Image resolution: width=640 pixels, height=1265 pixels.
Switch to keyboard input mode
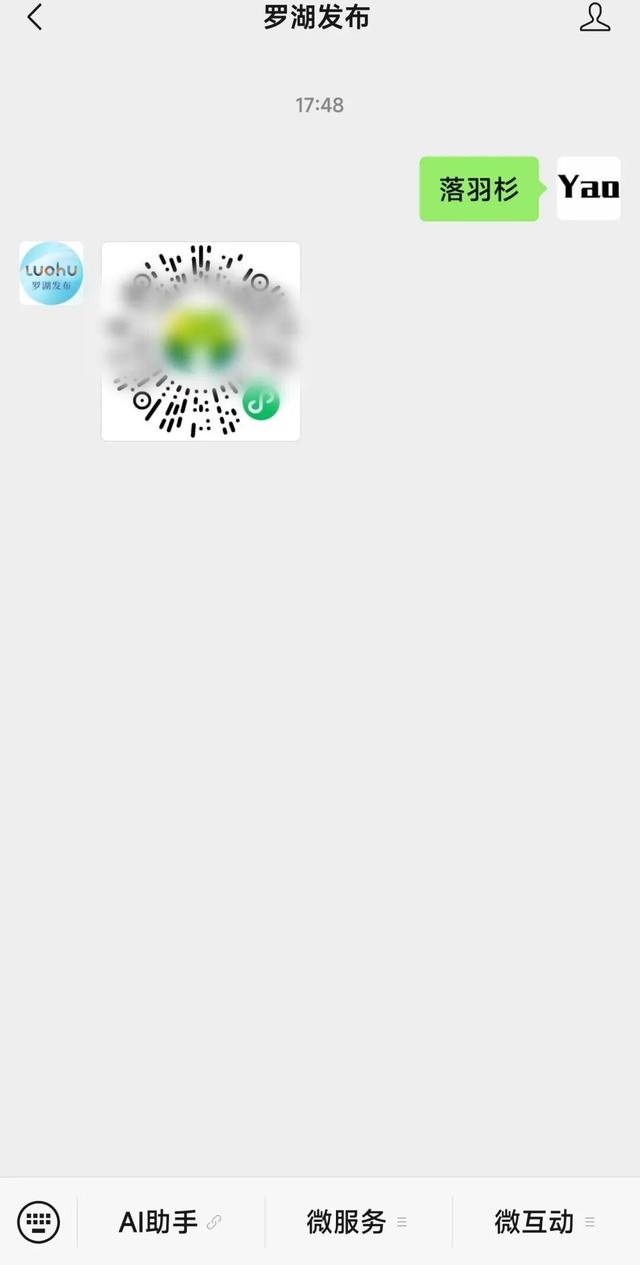[39, 1221]
